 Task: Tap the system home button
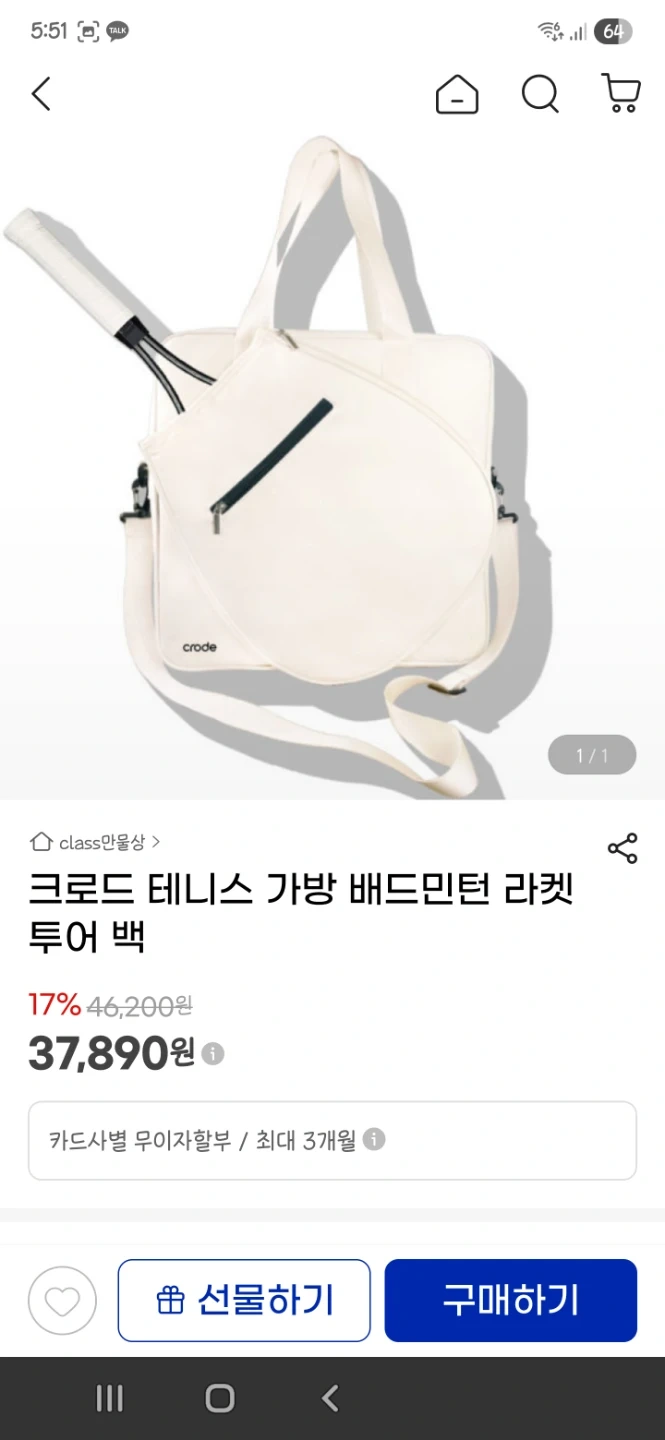[x=219, y=1398]
